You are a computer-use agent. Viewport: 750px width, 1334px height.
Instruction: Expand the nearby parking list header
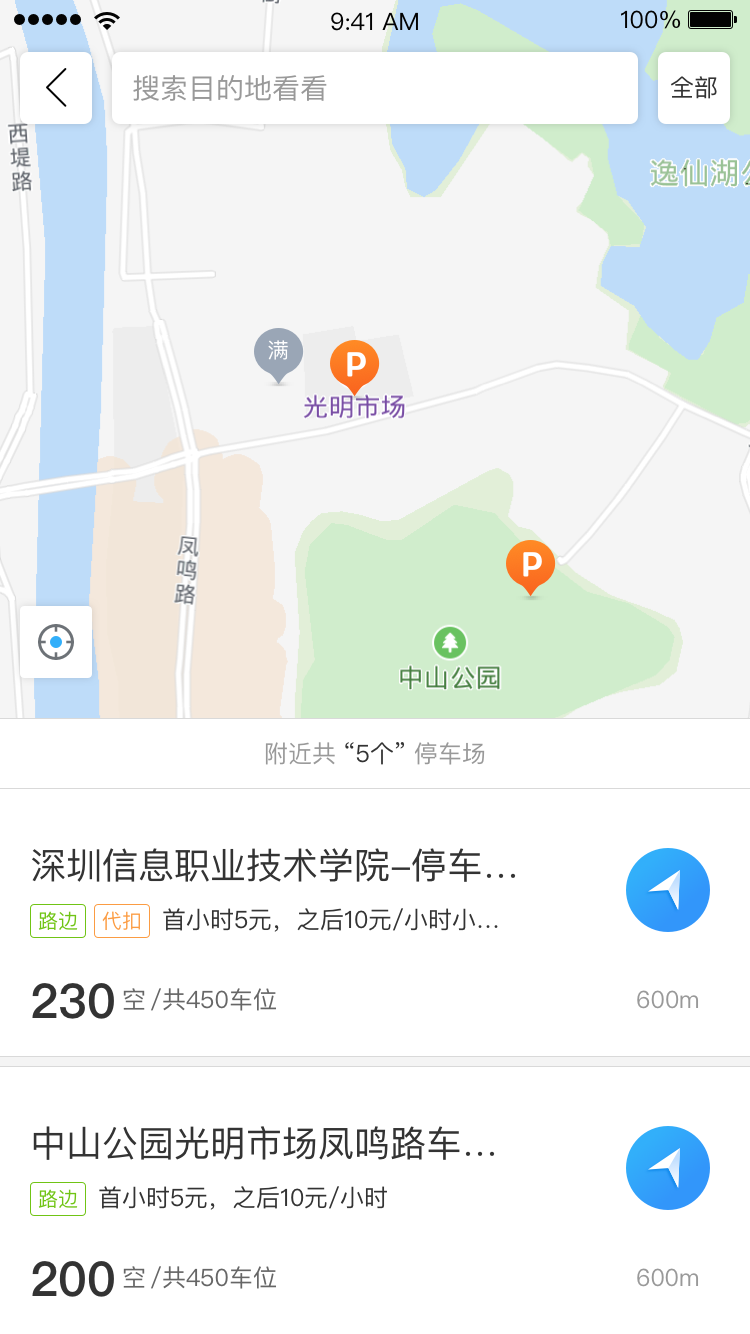pyautogui.click(x=375, y=753)
